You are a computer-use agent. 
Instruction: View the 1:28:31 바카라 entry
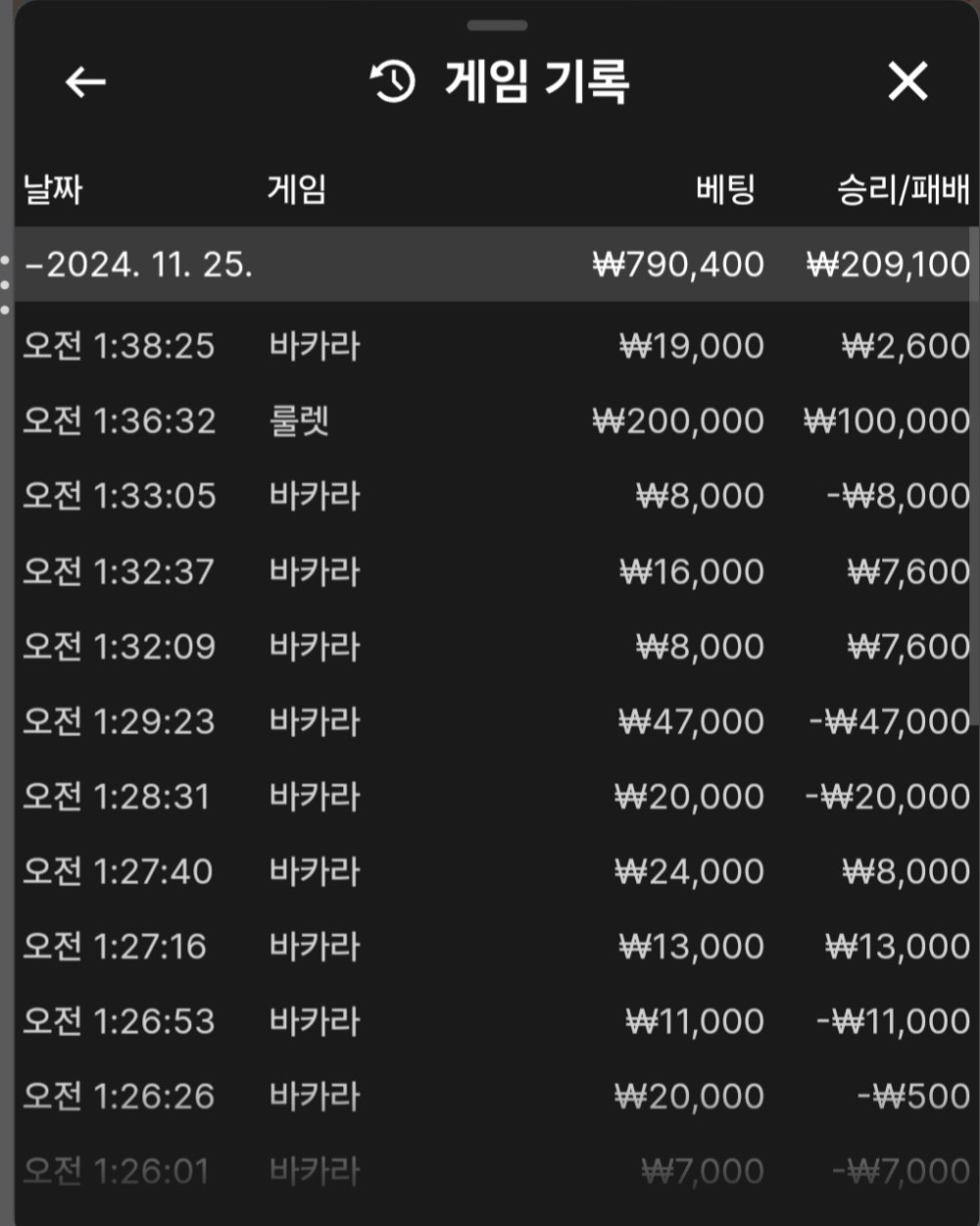tap(490, 797)
